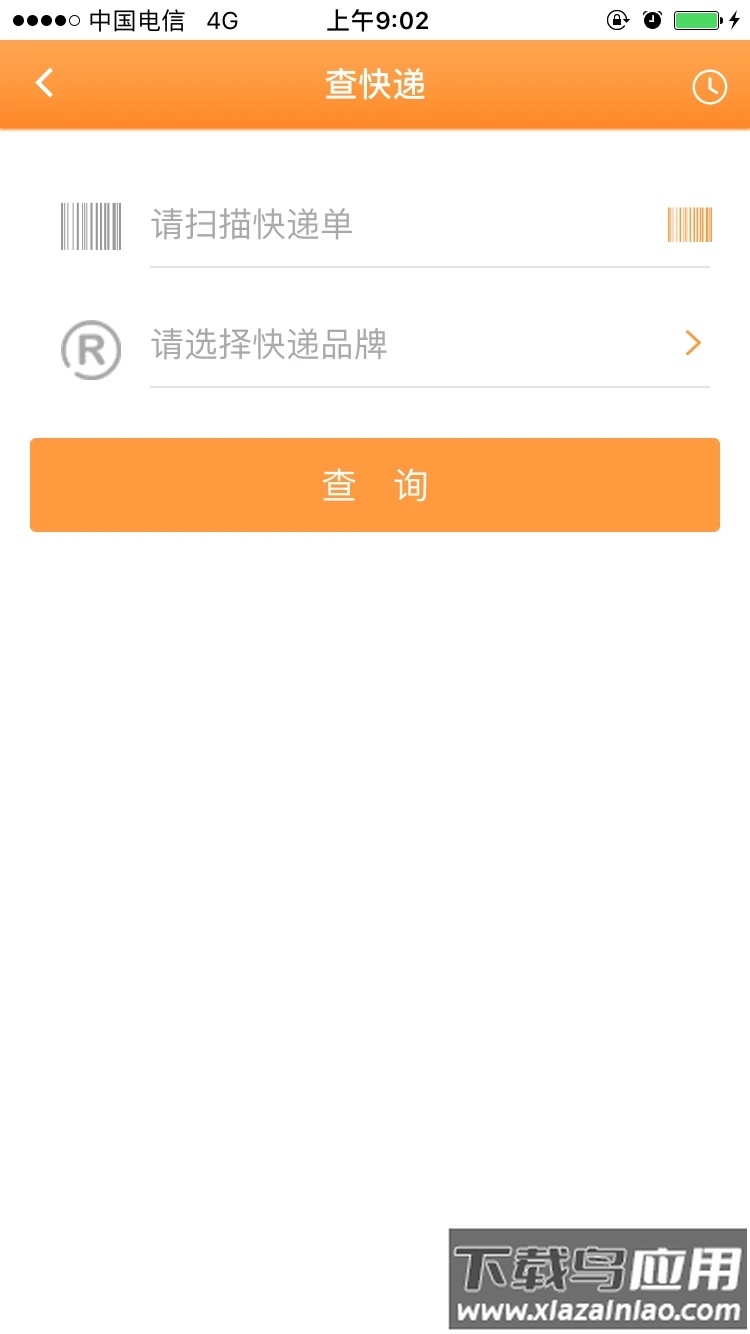Visit the www.xiazainiao.com link
750x1334 pixels.
[x=597, y=1310]
